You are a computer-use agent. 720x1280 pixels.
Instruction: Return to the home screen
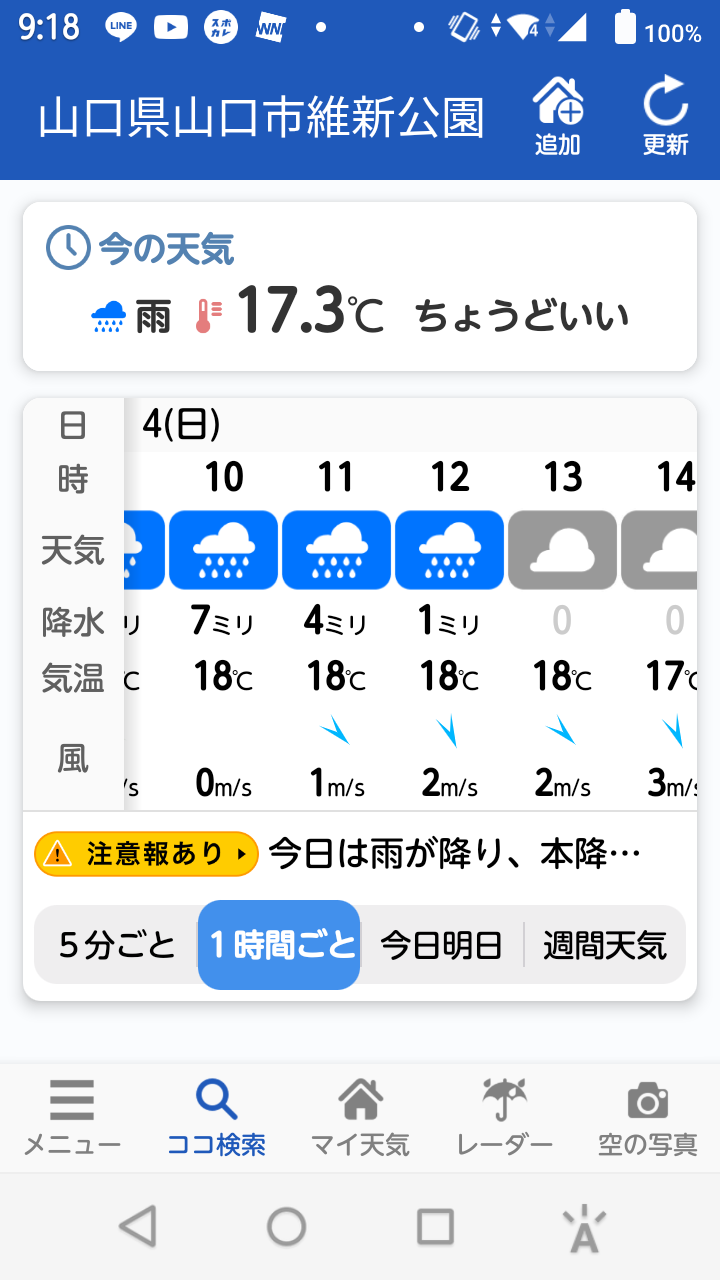(286, 1226)
